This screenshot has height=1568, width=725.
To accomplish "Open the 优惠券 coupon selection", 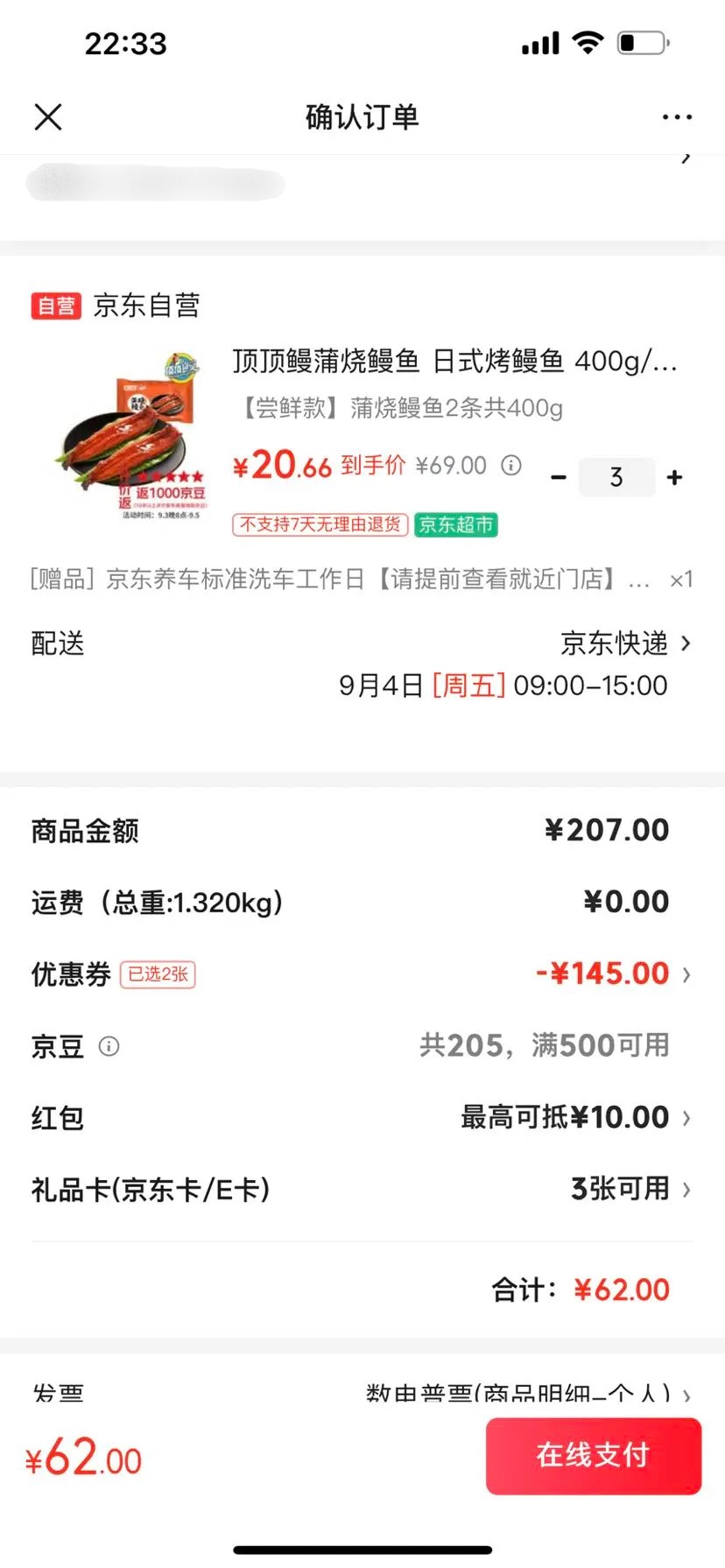I will tap(362, 974).
